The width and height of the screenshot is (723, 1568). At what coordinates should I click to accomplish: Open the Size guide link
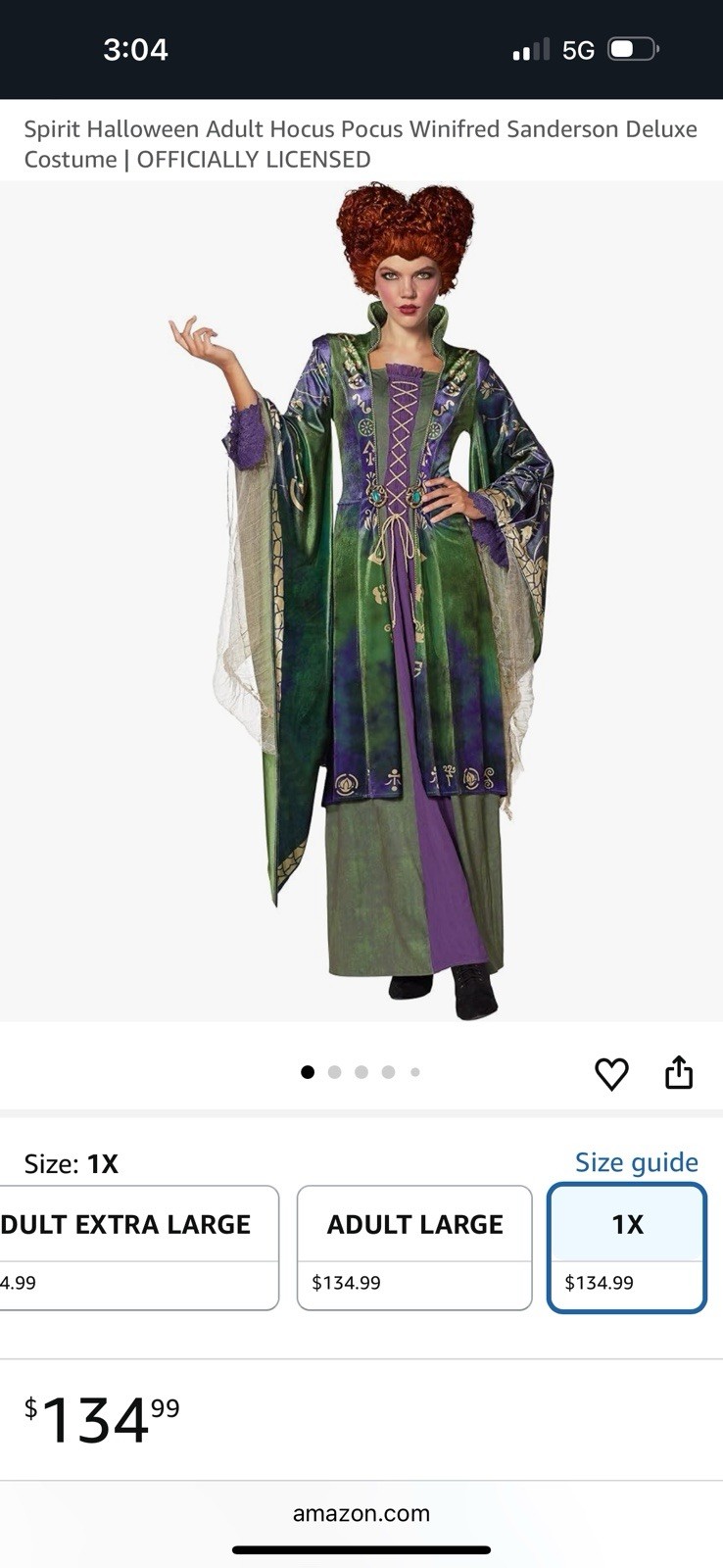click(636, 1162)
